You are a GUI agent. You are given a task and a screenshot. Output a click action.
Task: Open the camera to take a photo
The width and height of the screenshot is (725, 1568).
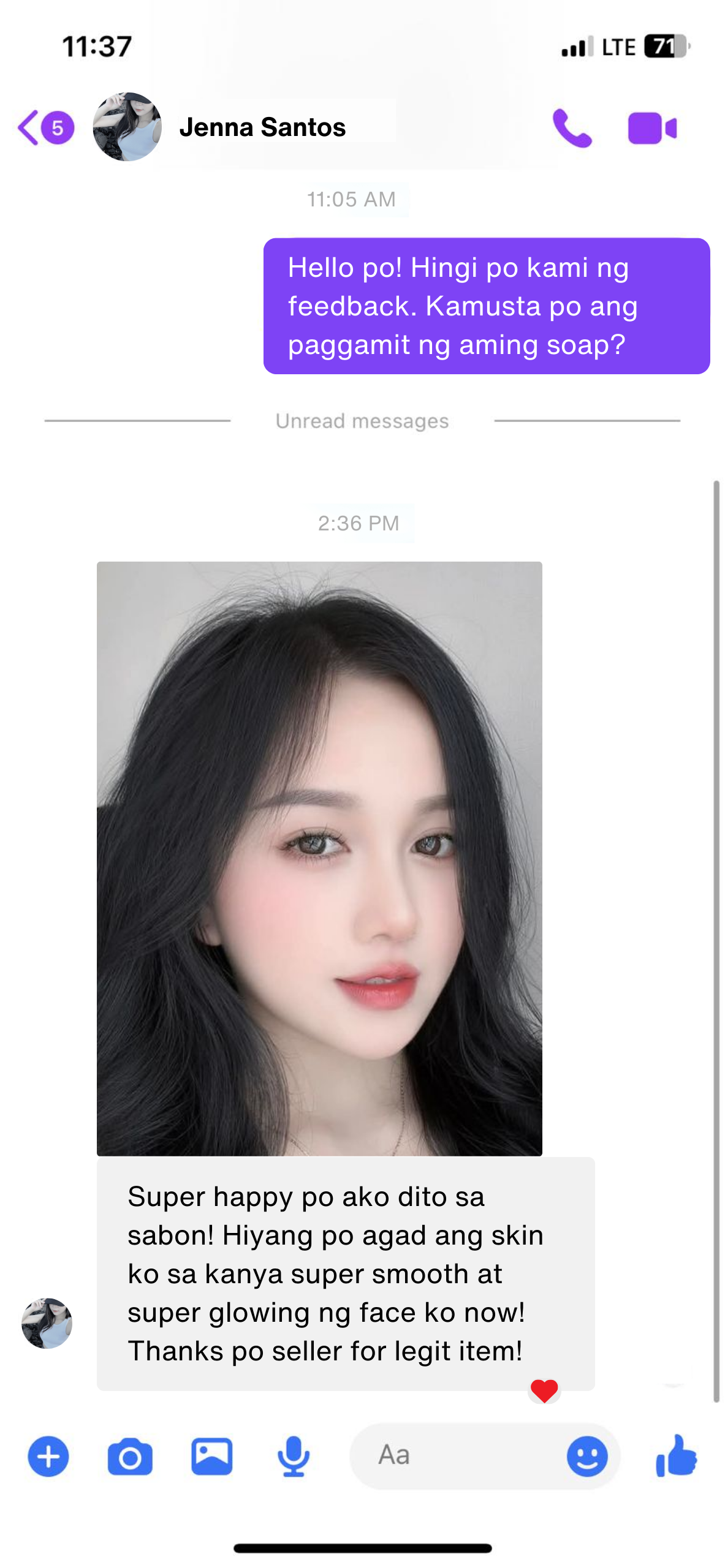(x=130, y=1457)
